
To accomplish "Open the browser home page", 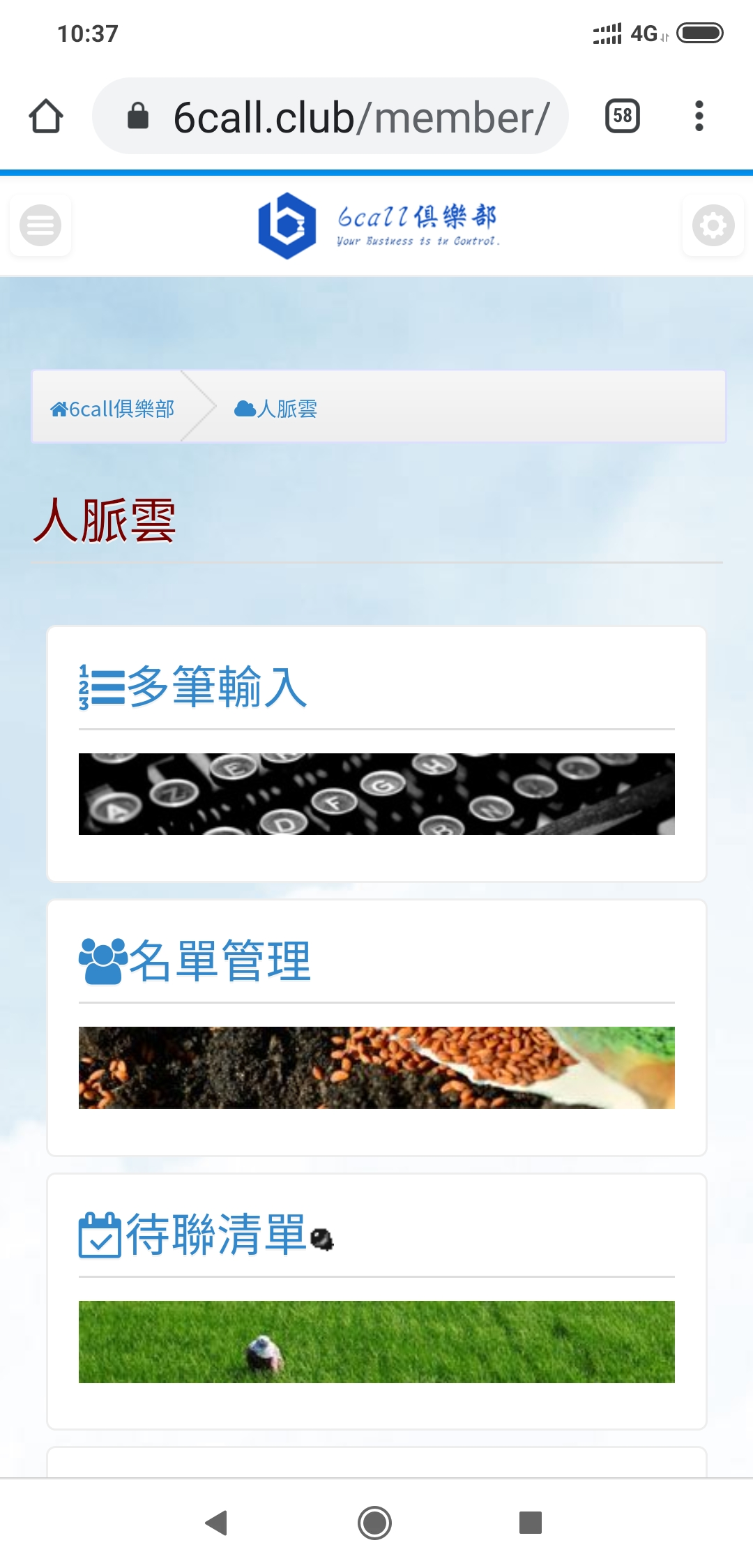I will 46,116.
